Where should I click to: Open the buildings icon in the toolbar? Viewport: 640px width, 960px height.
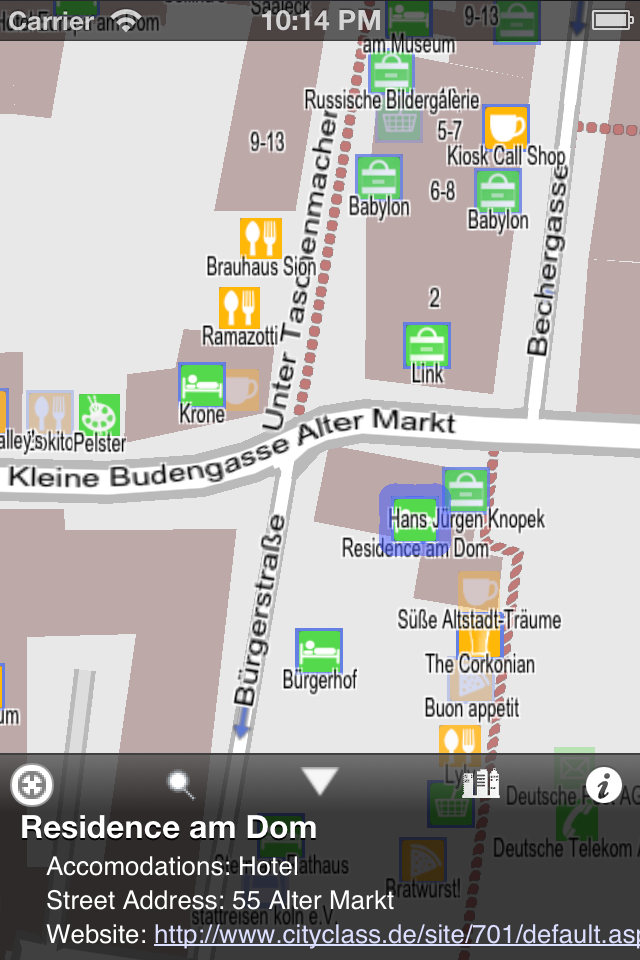[x=480, y=784]
